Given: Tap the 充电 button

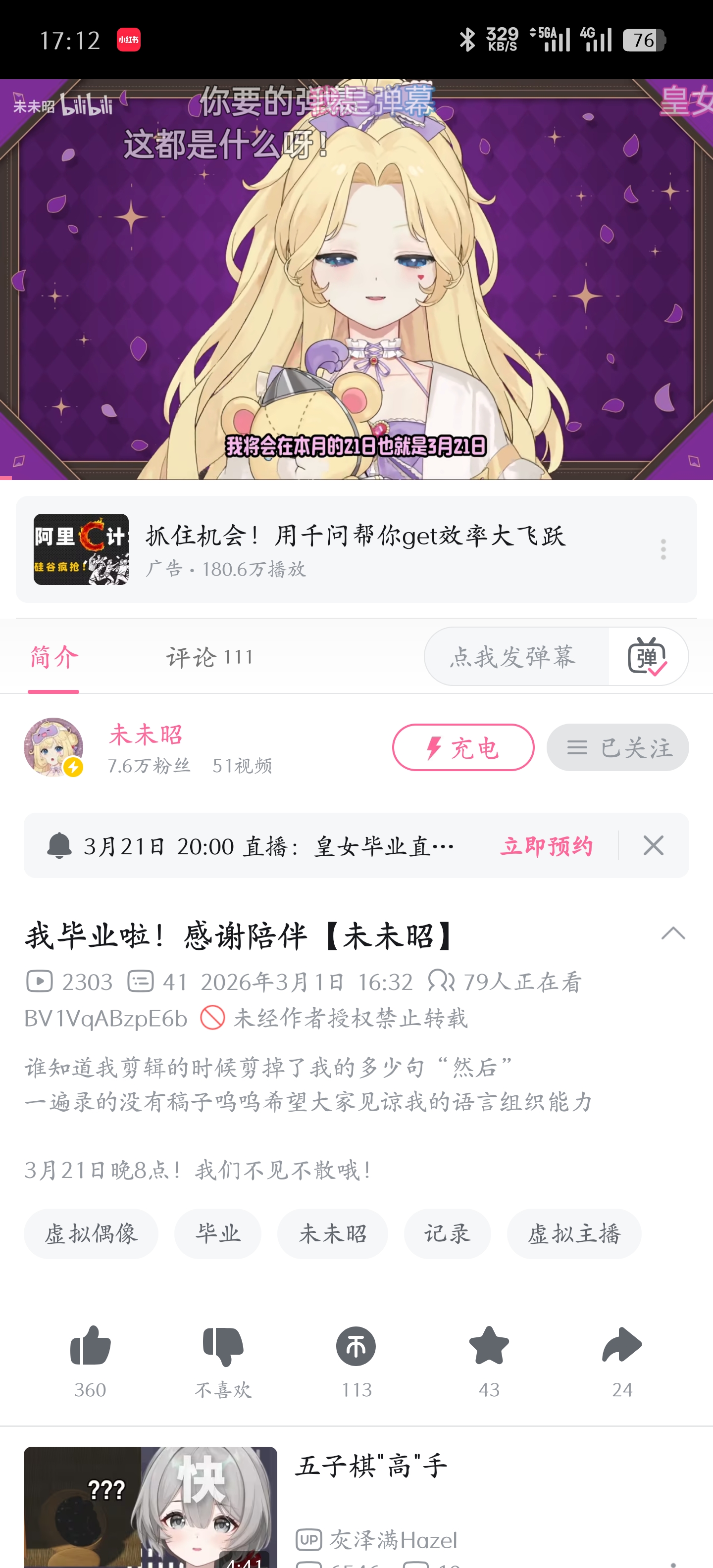Looking at the screenshot, I should pyautogui.click(x=463, y=747).
